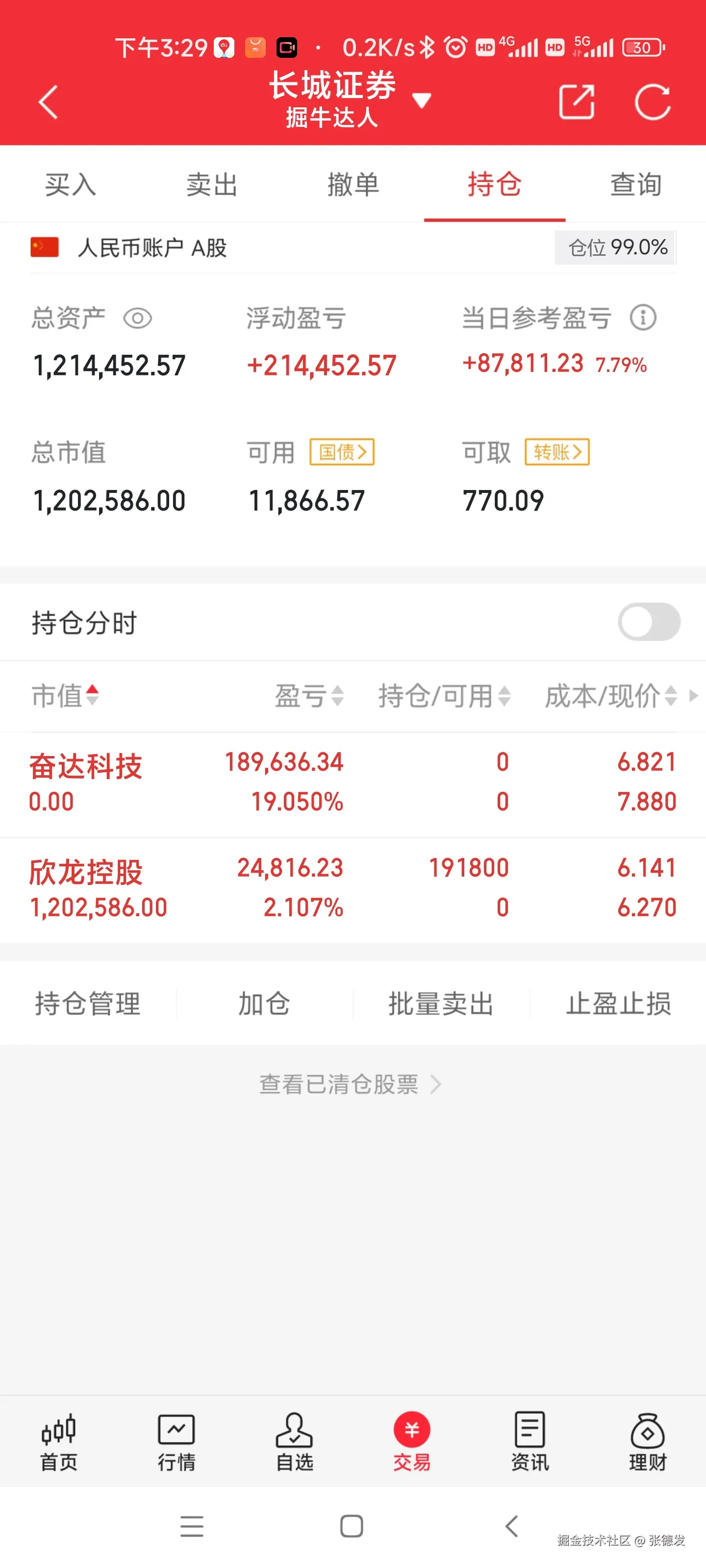Open the account dropdown under 长城证券

(x=423, y=100)
